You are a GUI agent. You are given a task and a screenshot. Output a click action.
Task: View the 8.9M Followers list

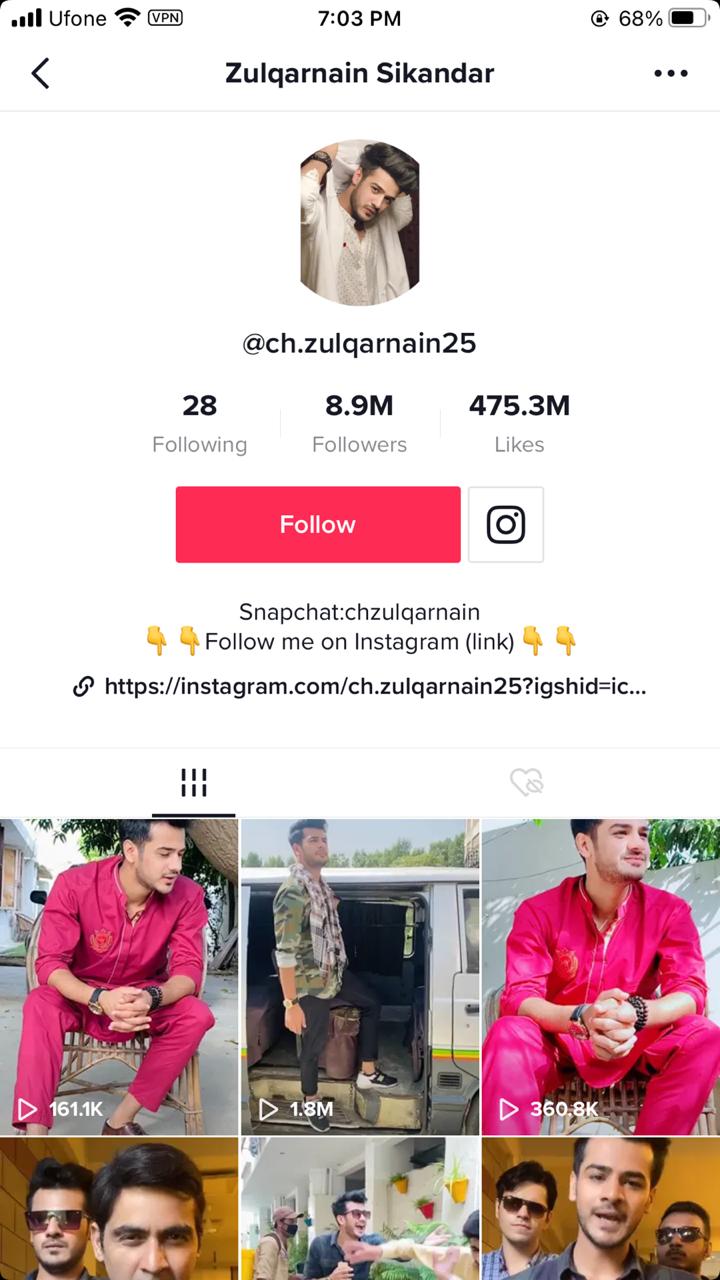[x=359, y=423]
